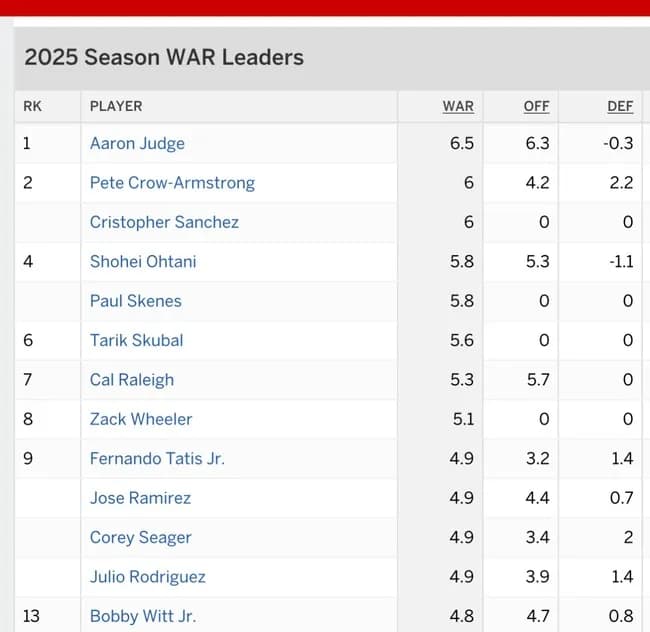View Paul Skenes's profile
This screenshot has height=632, width=650.
tap(135, 301)
